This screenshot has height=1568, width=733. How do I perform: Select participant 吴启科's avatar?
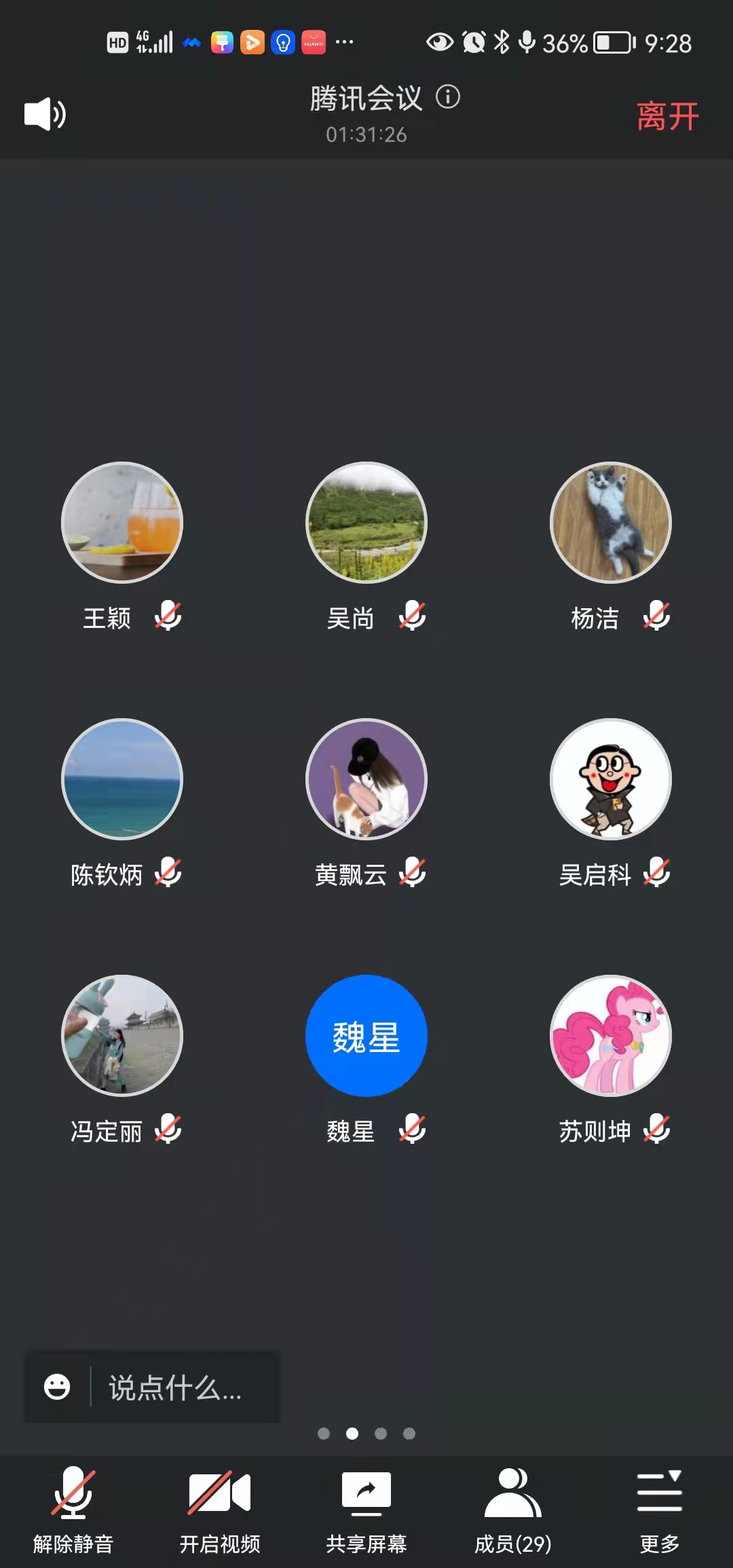pyautogui.click(x=611, y=779)
